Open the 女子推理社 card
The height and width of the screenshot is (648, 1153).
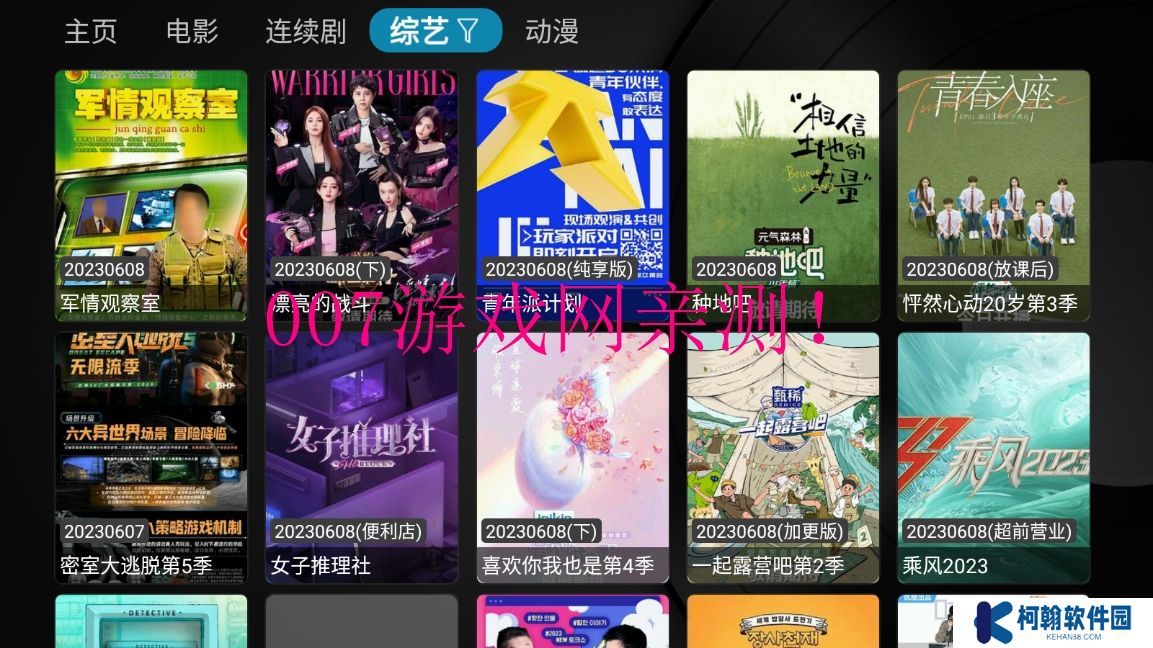coord(361,457)
